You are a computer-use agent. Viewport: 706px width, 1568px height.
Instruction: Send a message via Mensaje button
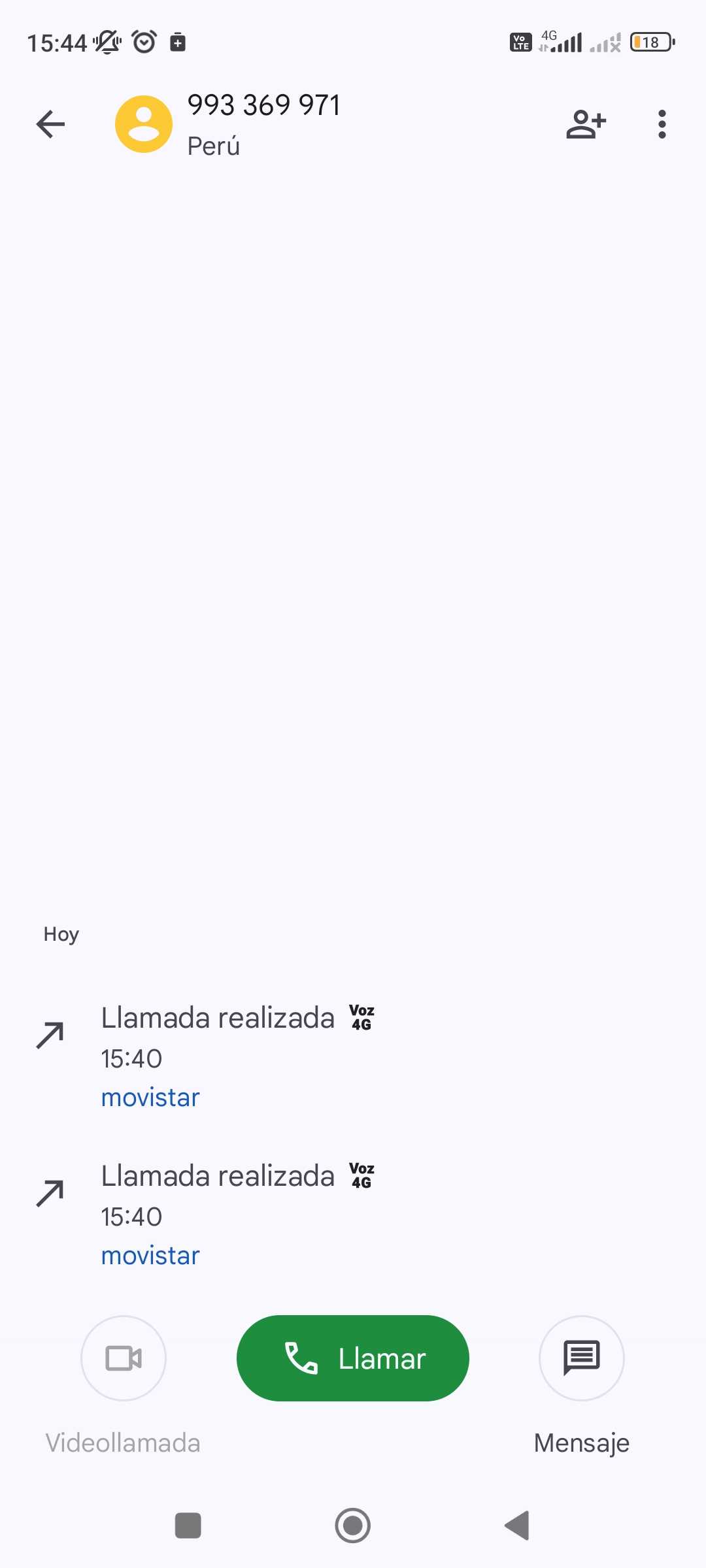(x=581, y=1358)
